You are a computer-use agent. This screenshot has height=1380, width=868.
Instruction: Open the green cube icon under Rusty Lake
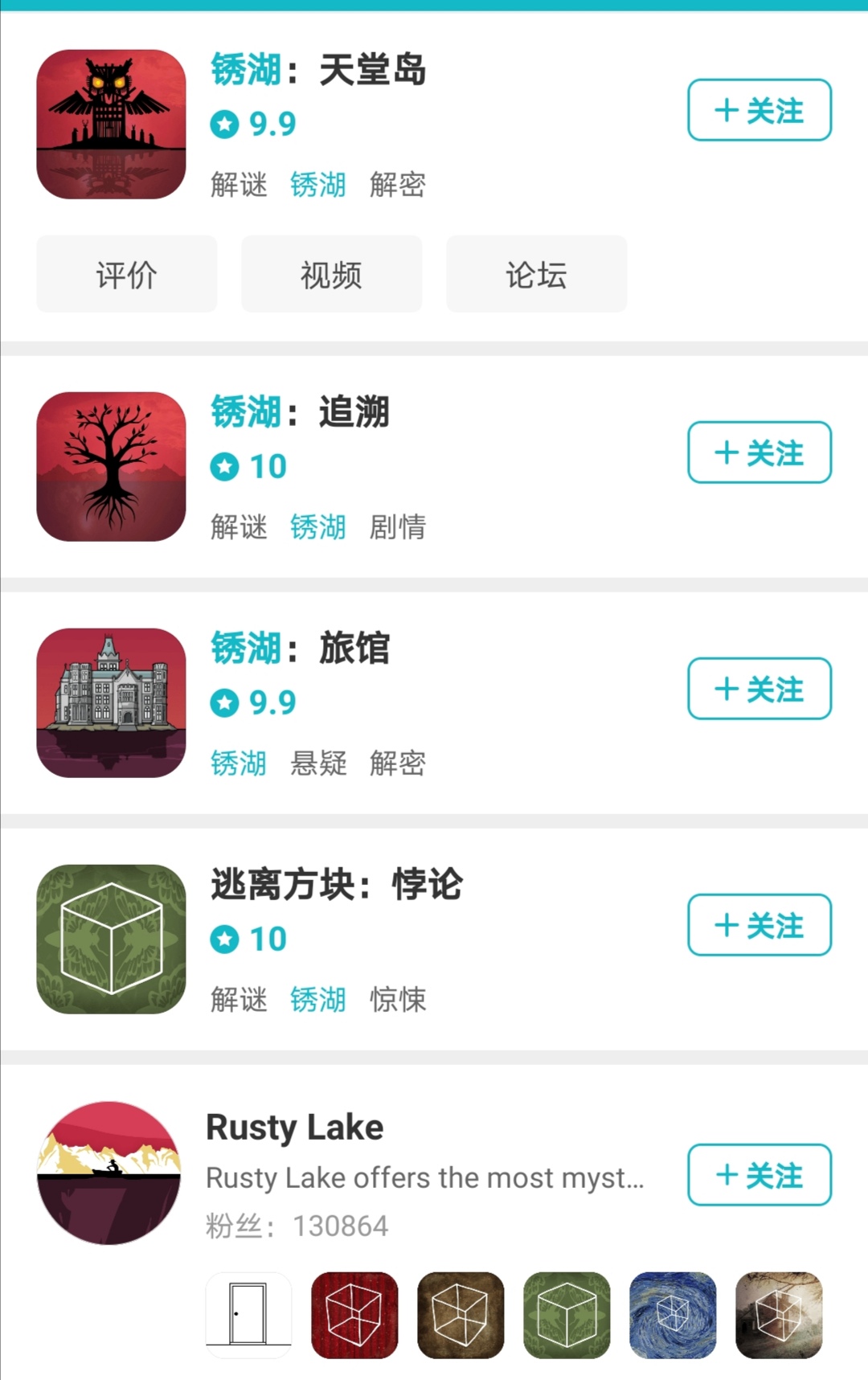[x=567, y=1315]
